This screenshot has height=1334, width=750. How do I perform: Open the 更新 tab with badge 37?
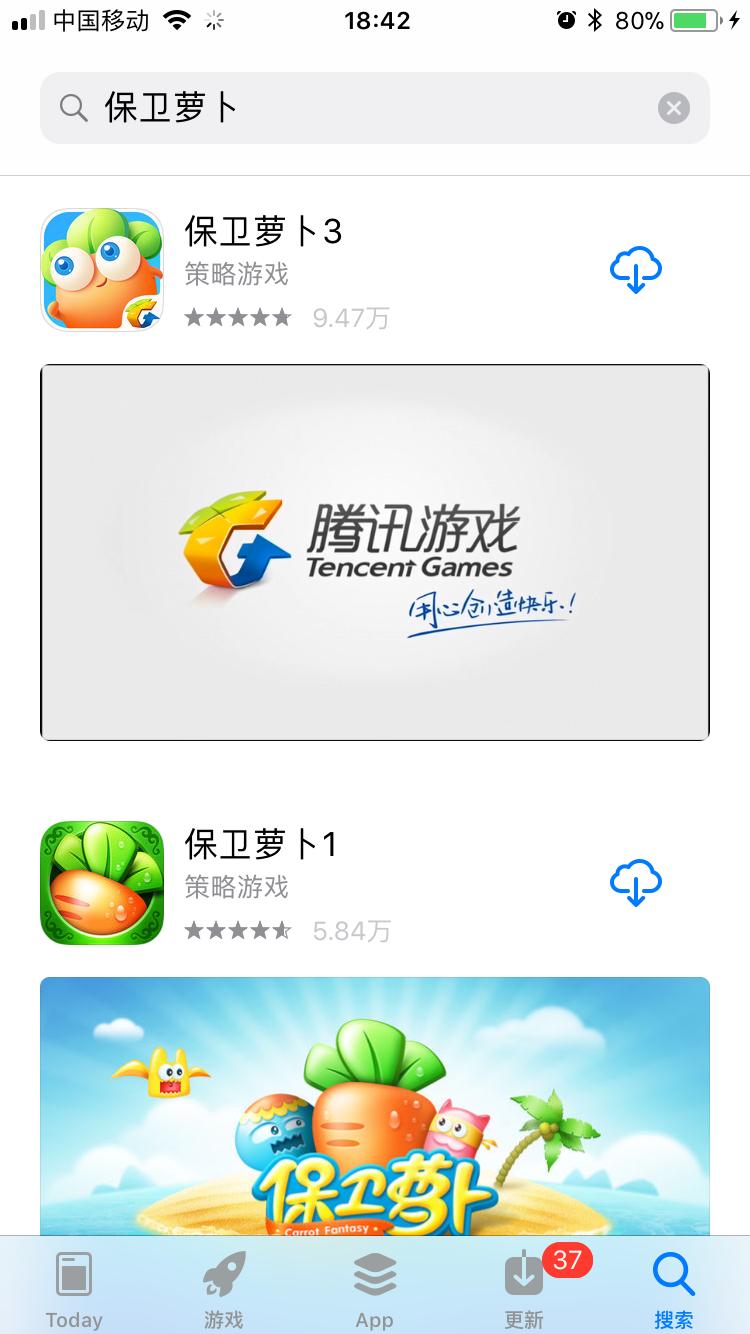[523, 1285]
